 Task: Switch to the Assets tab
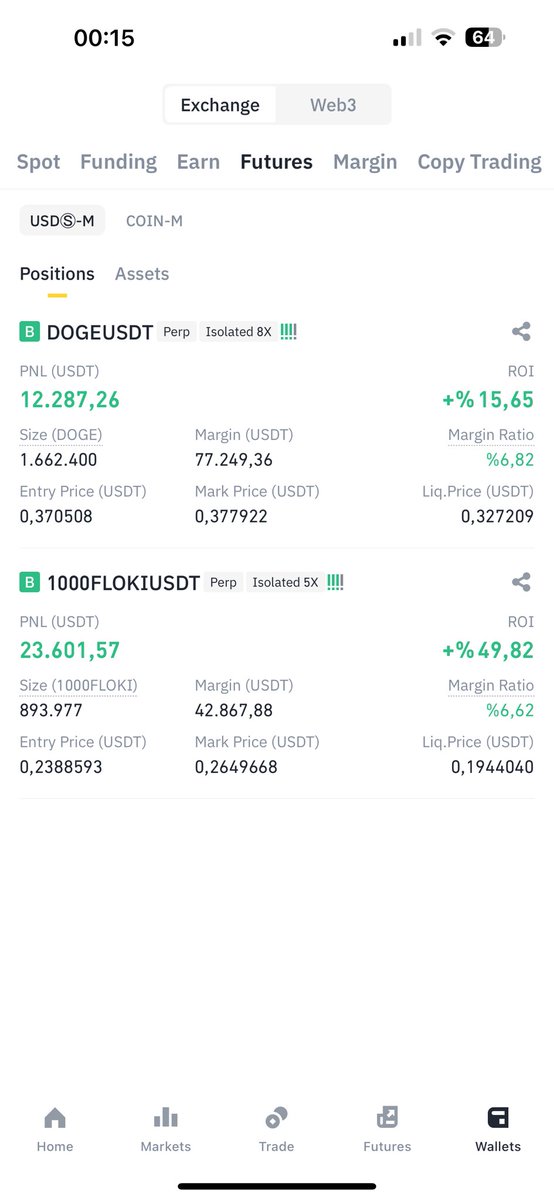point(142,274)
